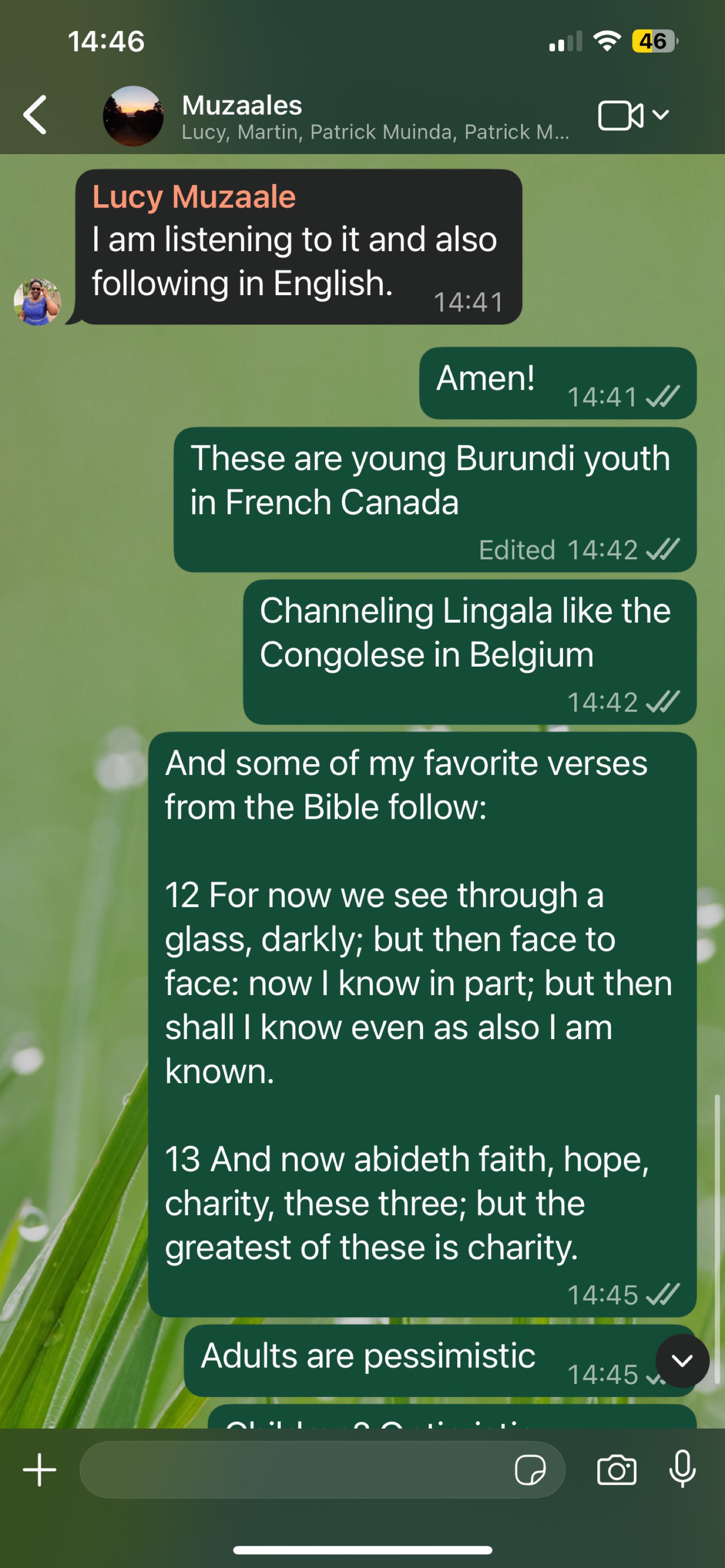725x1568 pixels.
Task: Open the Muzaales group photo
Action: (133, 115)
